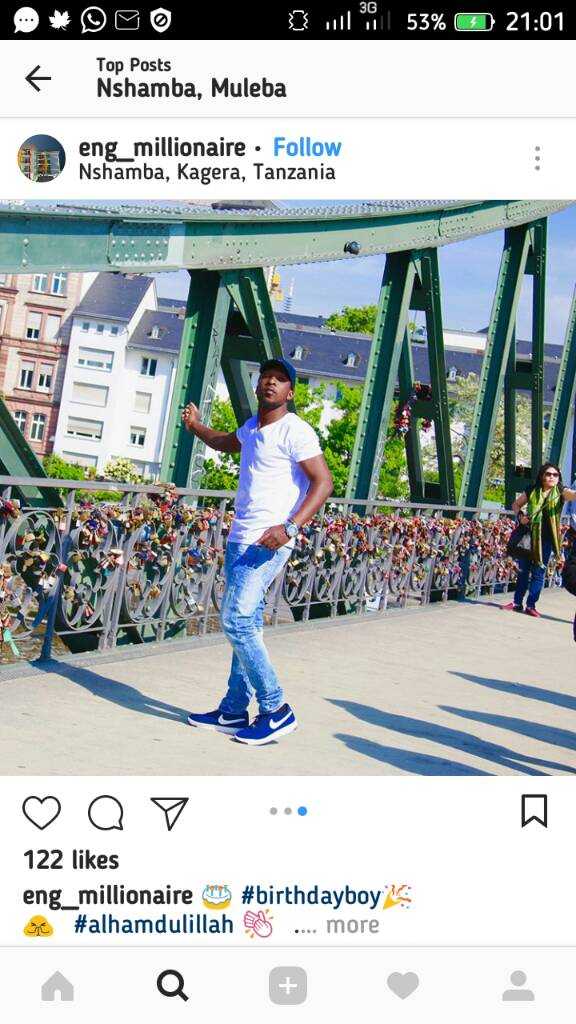Open the Search tab
576x1024 pixels.
pyautogui.click(x=172, y=985)
